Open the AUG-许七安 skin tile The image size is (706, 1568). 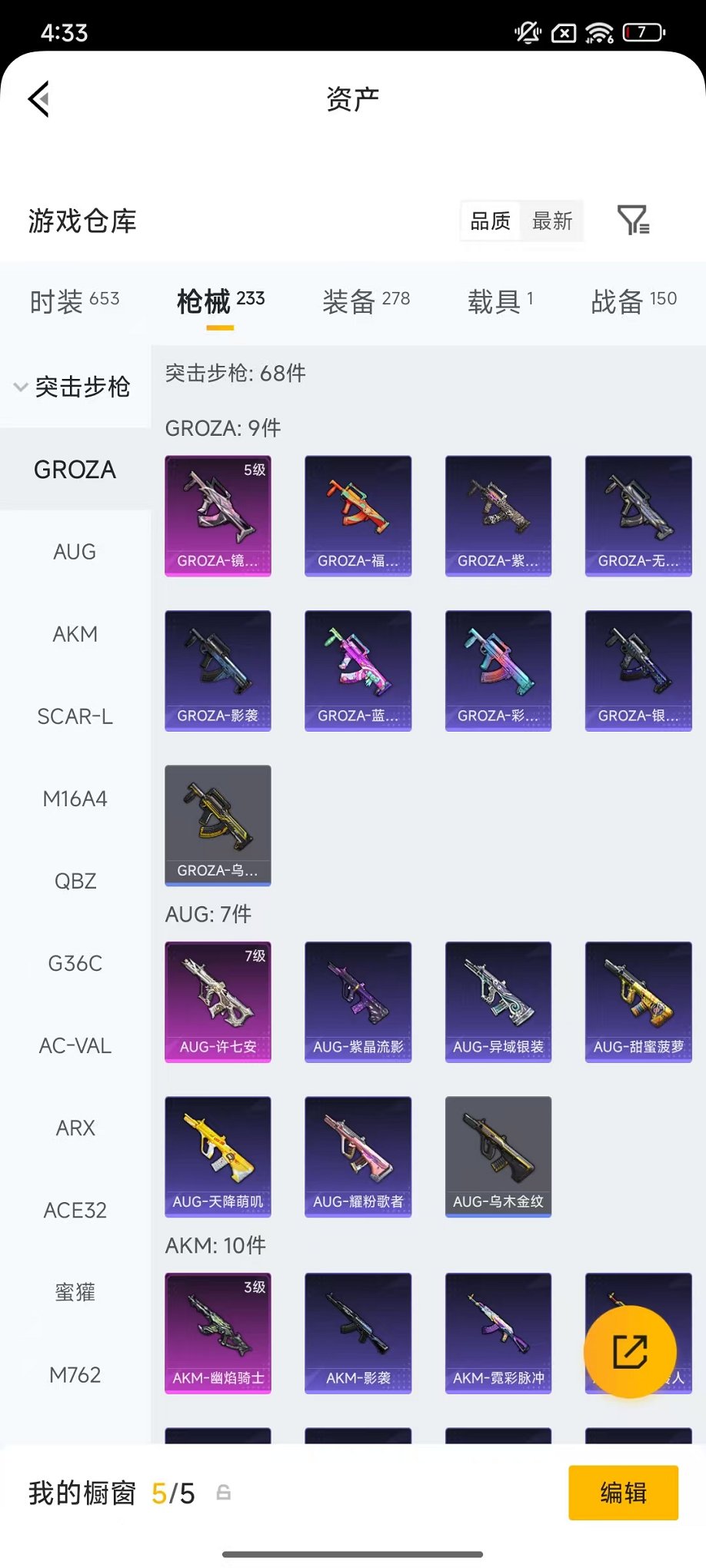[x=218, y=1002]
